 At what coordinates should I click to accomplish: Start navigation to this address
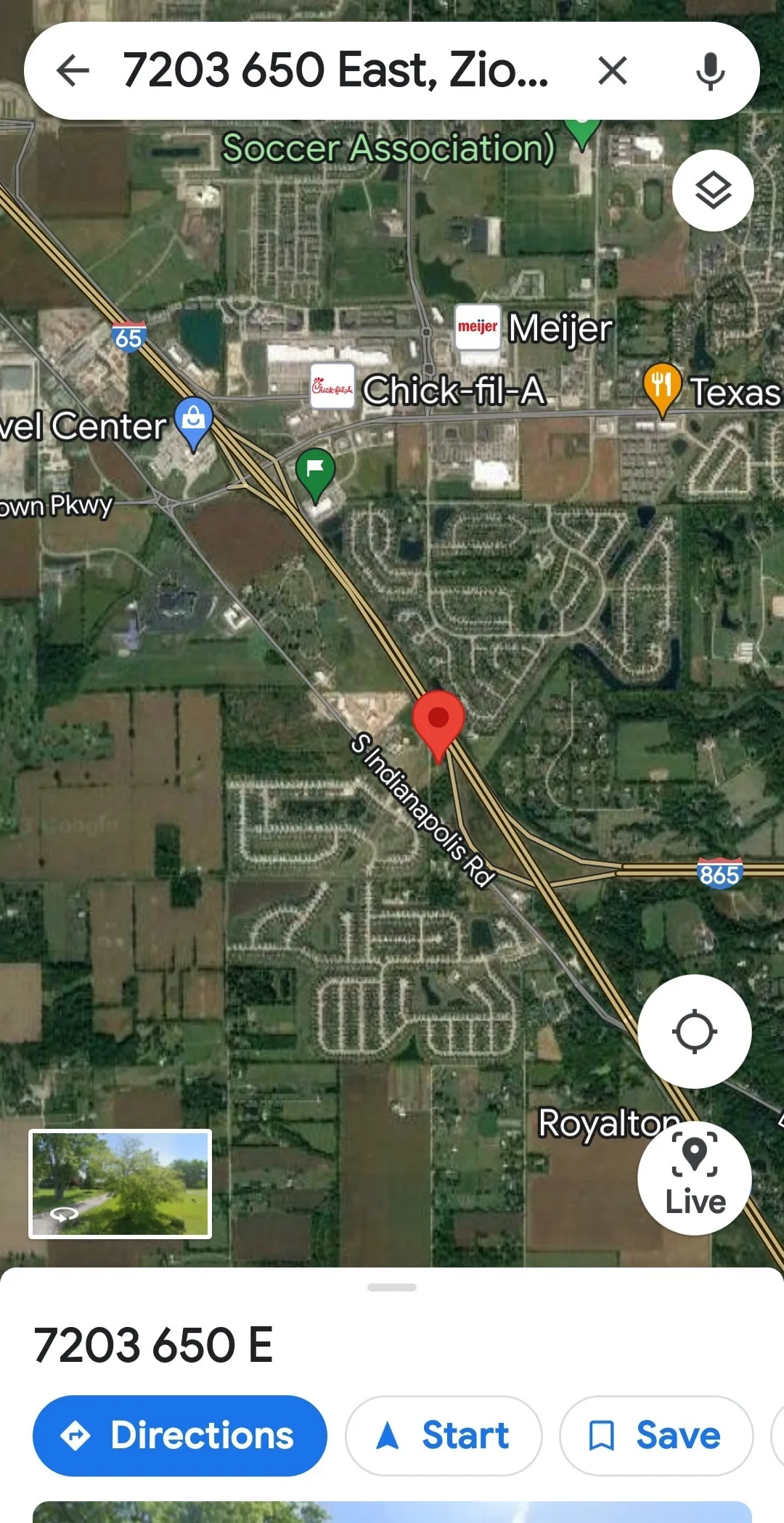point(444,1435)
